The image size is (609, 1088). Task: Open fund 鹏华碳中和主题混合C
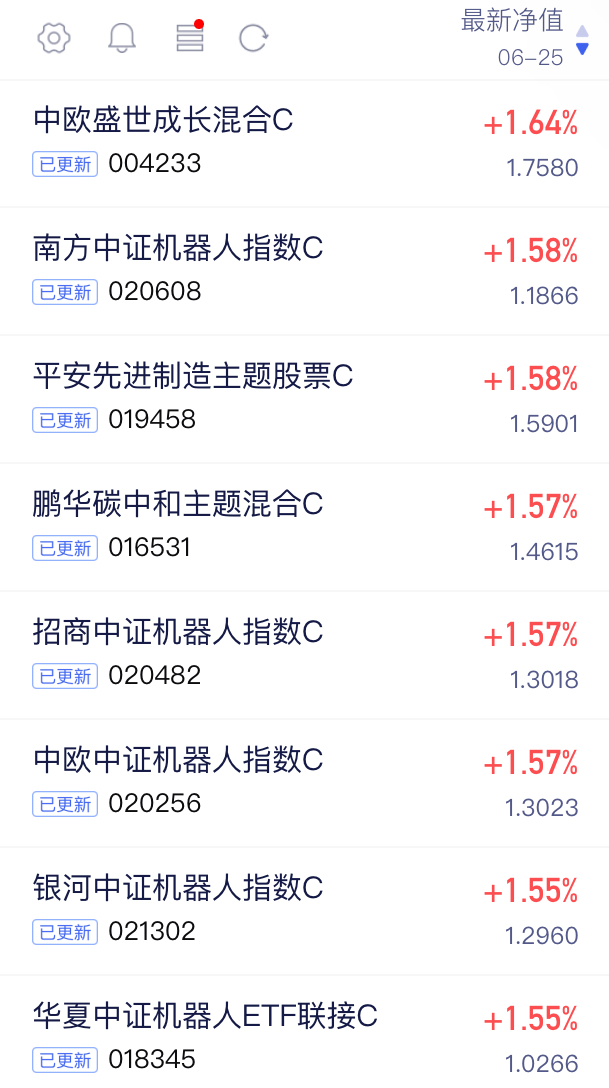point(304,527)
